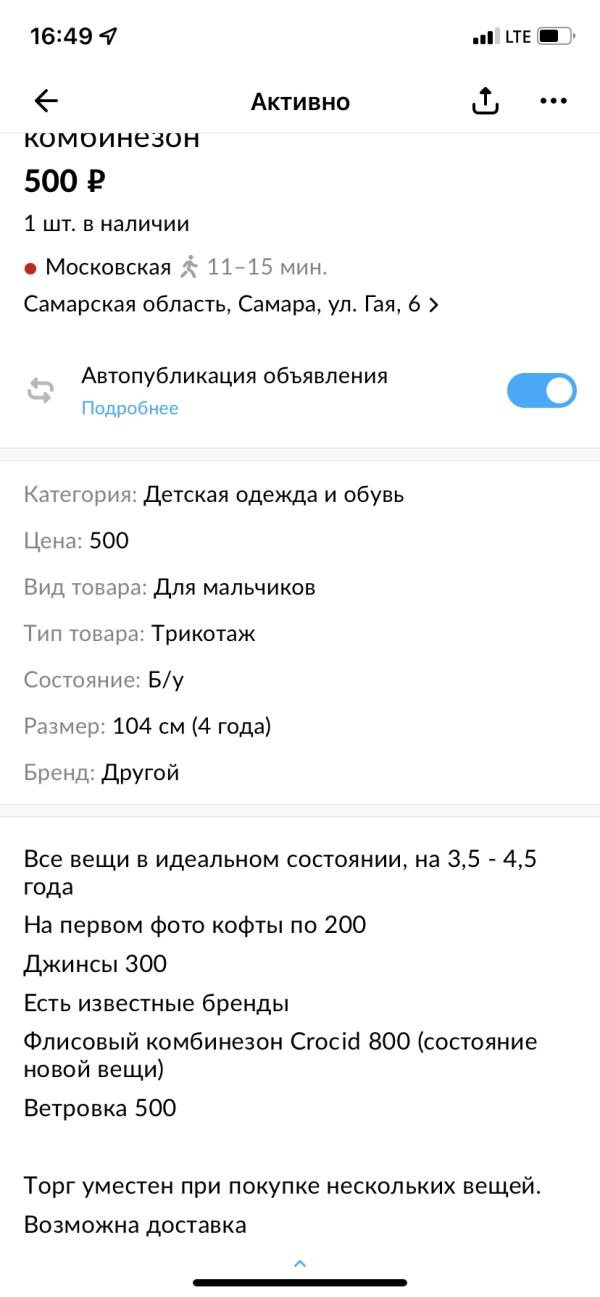
Task: Share this listing
Action: click(484, 100)
